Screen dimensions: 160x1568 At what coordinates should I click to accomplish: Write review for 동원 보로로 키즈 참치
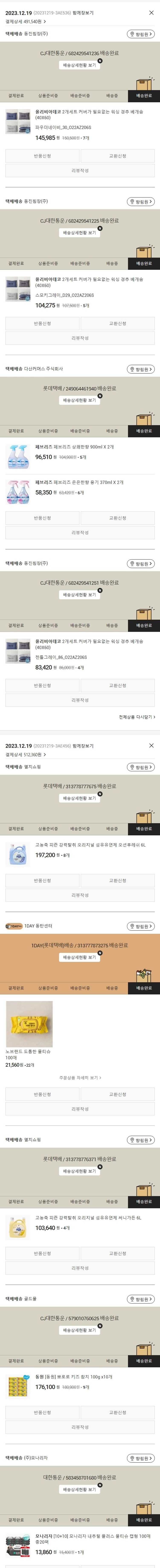point(80,1427)
